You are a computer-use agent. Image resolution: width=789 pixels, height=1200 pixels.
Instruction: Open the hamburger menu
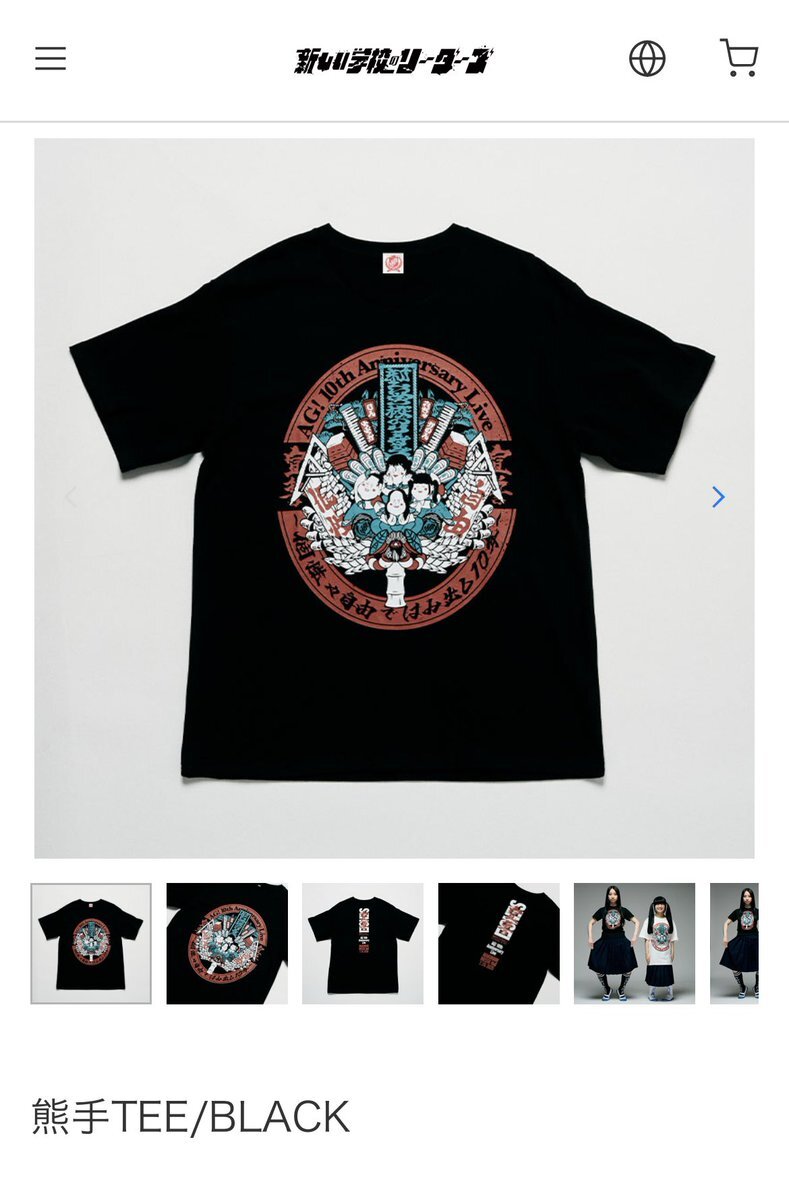point(50,59)
